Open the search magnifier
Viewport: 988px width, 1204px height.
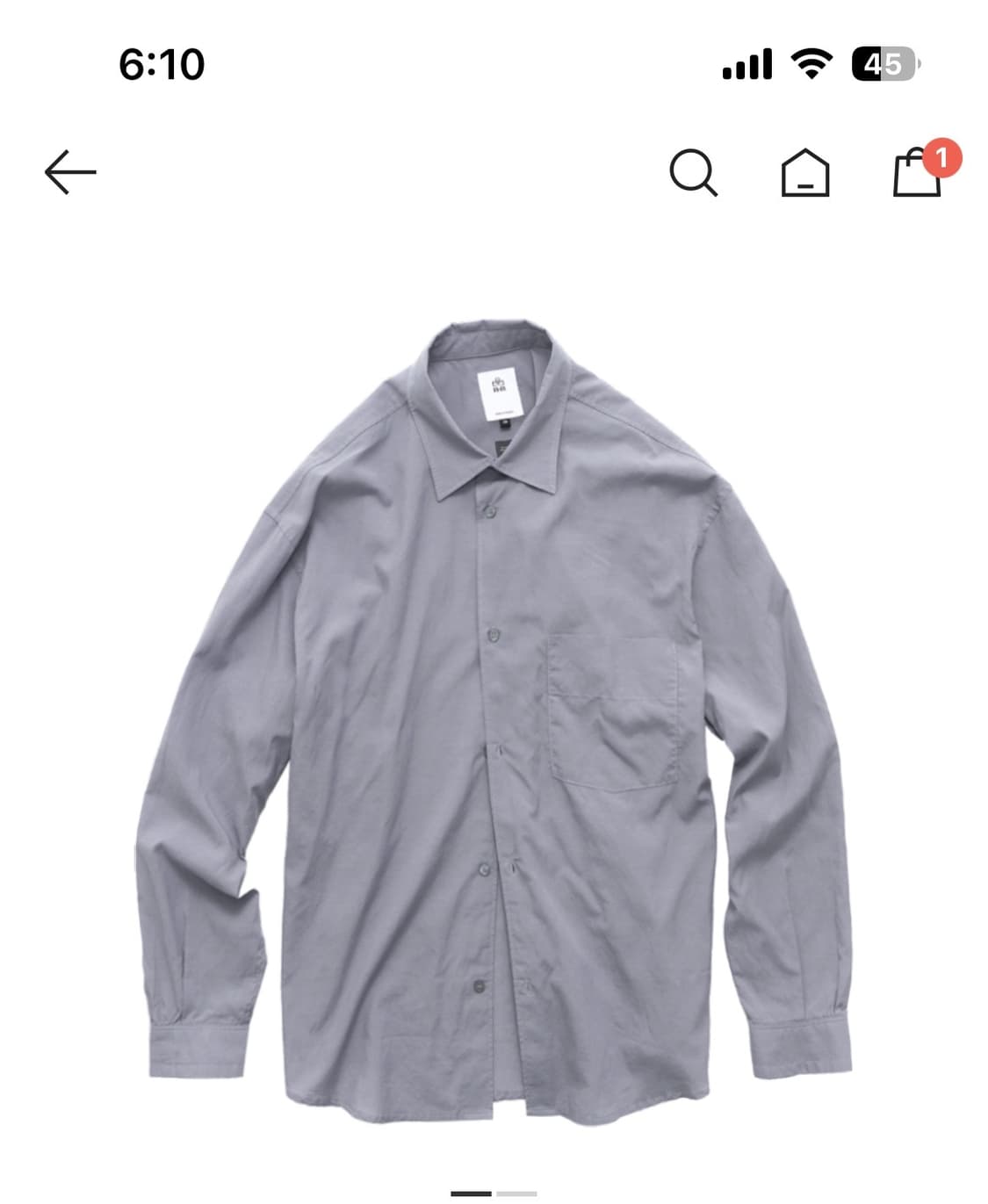tap(693, 172)
